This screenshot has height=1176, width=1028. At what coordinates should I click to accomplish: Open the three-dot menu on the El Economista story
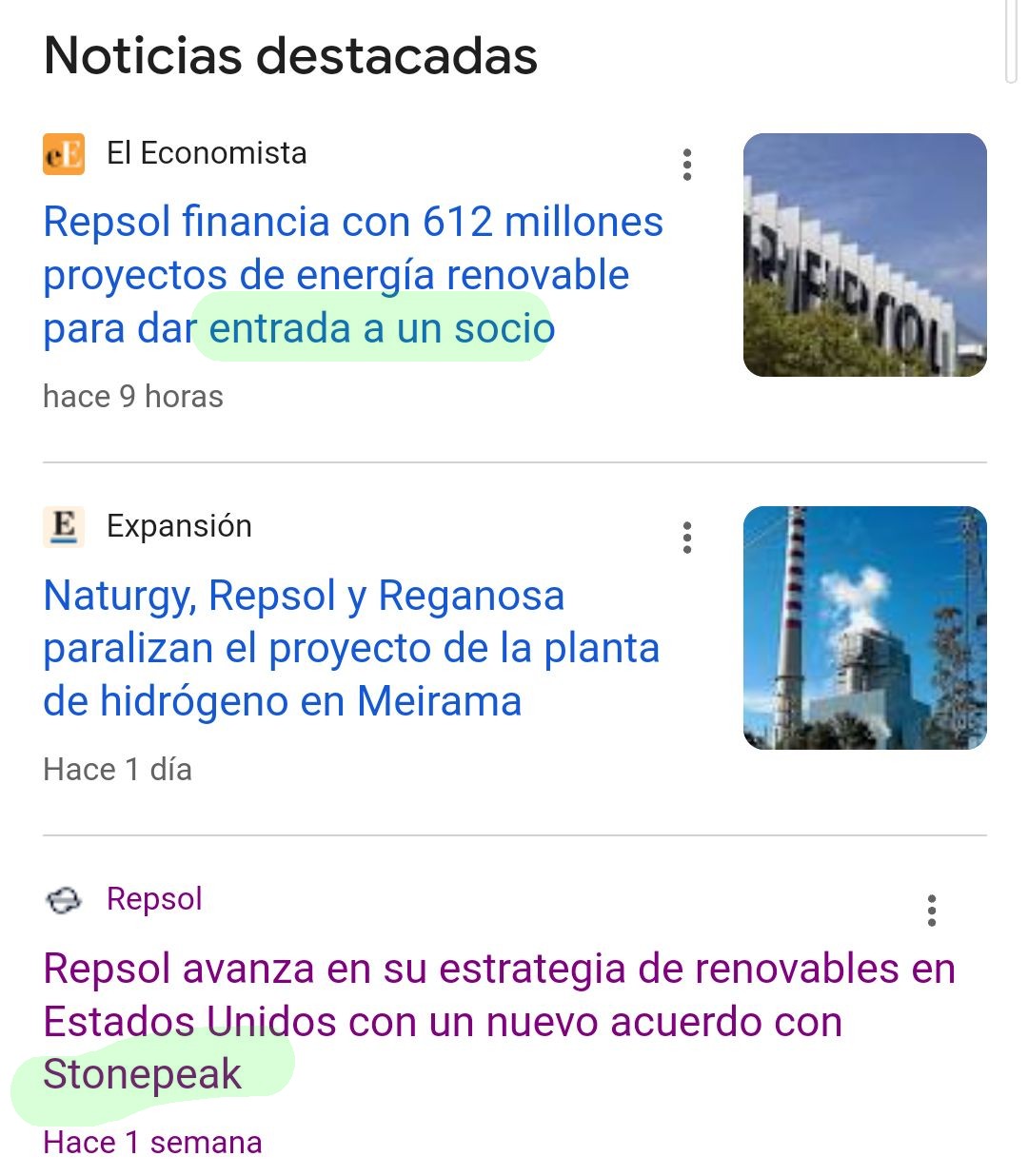[687, 164]
